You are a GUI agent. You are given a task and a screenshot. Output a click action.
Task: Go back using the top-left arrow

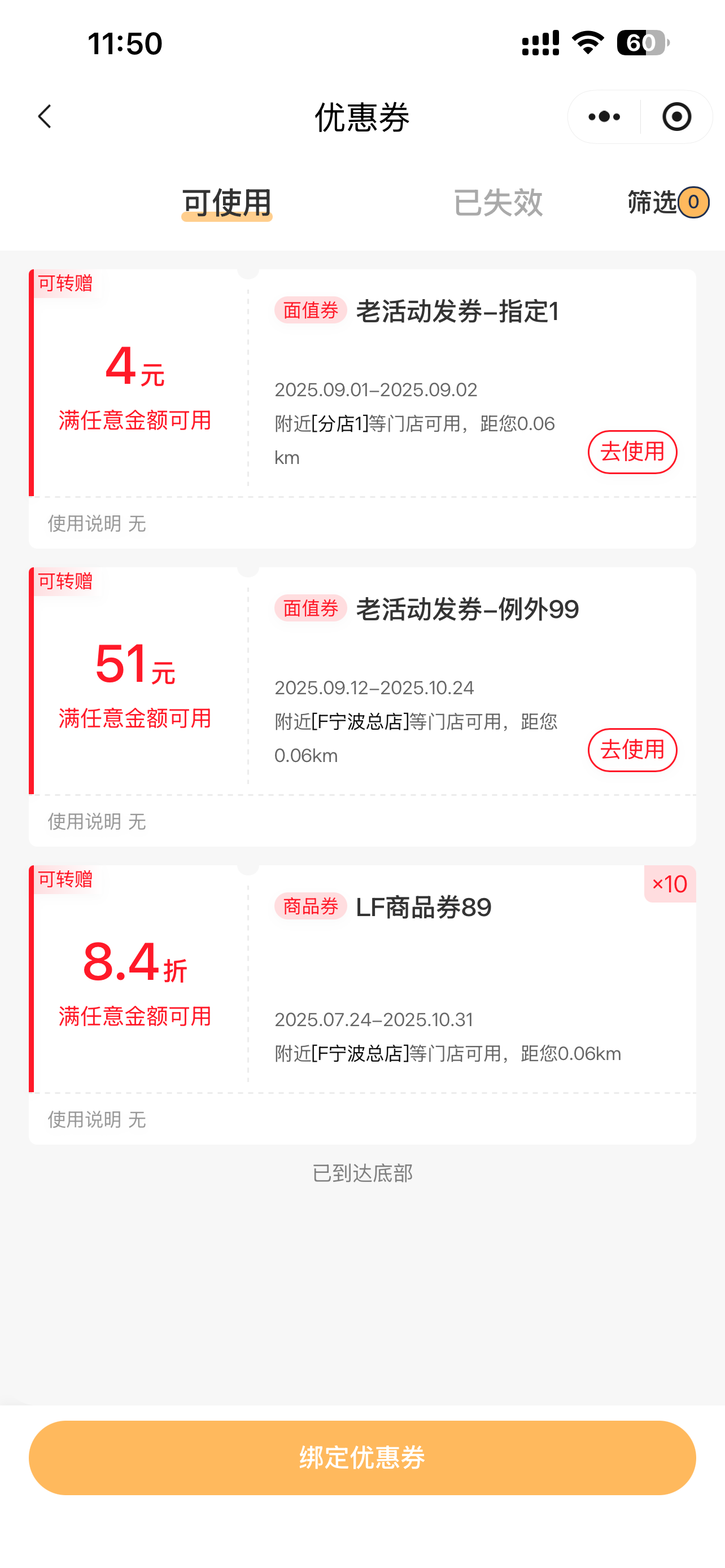pyautogui.click(x=45, y=116)
